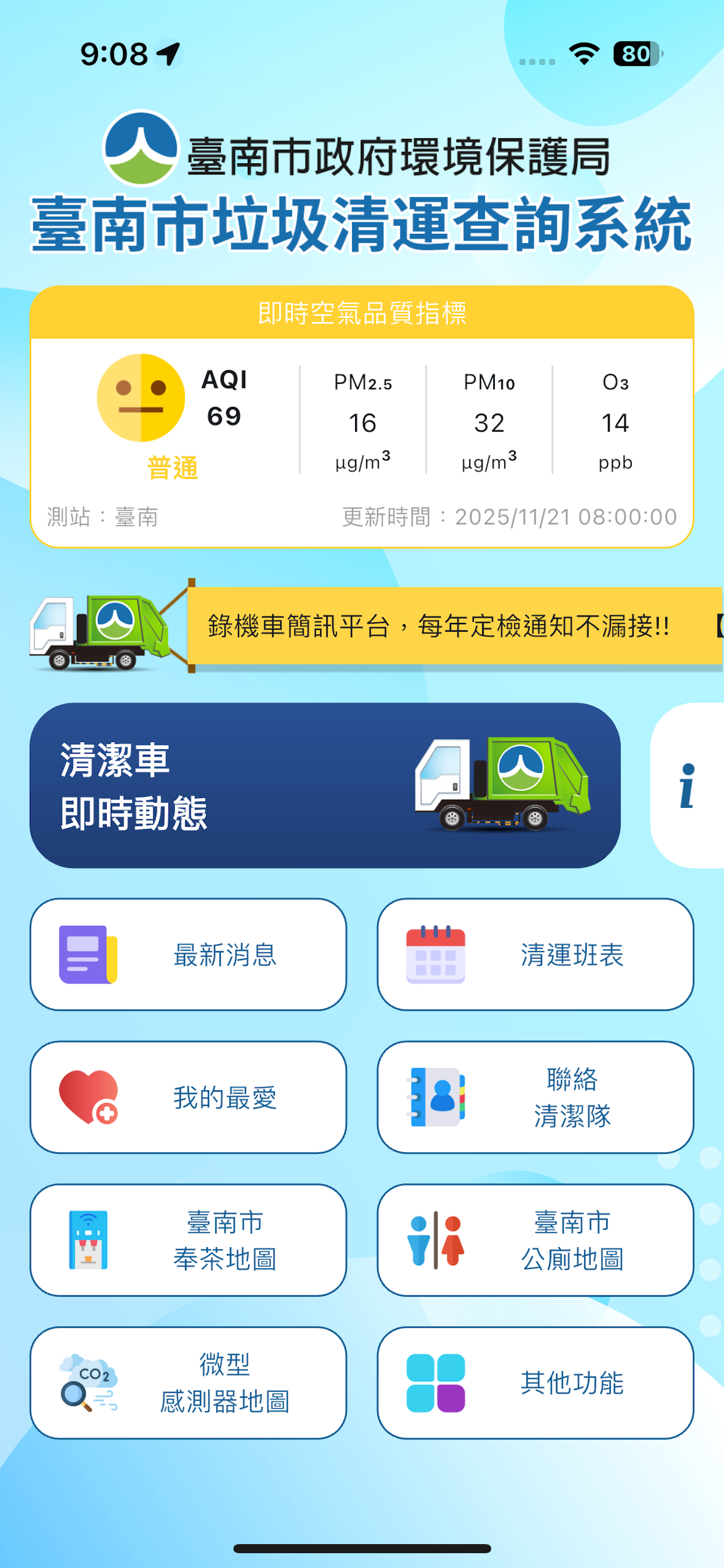Screen dimensions: 724x1568
Task: Tap the 公廁地圖 restroom icon
Action: tap(435, 1242)
